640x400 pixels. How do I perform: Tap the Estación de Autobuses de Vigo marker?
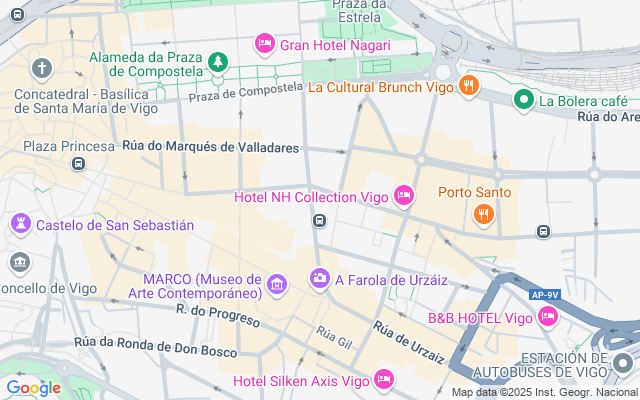[623, 363]
